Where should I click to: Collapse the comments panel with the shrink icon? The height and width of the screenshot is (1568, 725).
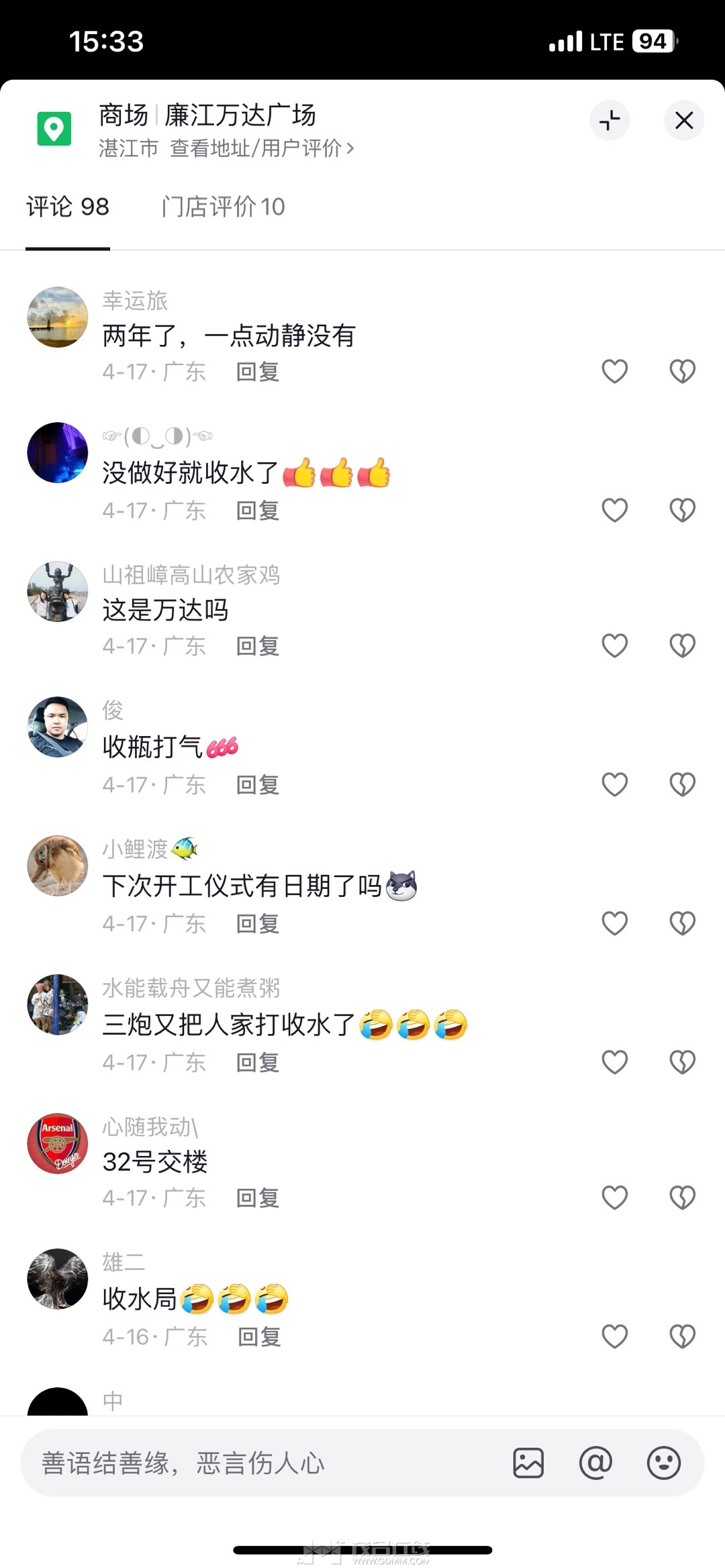pyautogui.click(x=610, y=121)
